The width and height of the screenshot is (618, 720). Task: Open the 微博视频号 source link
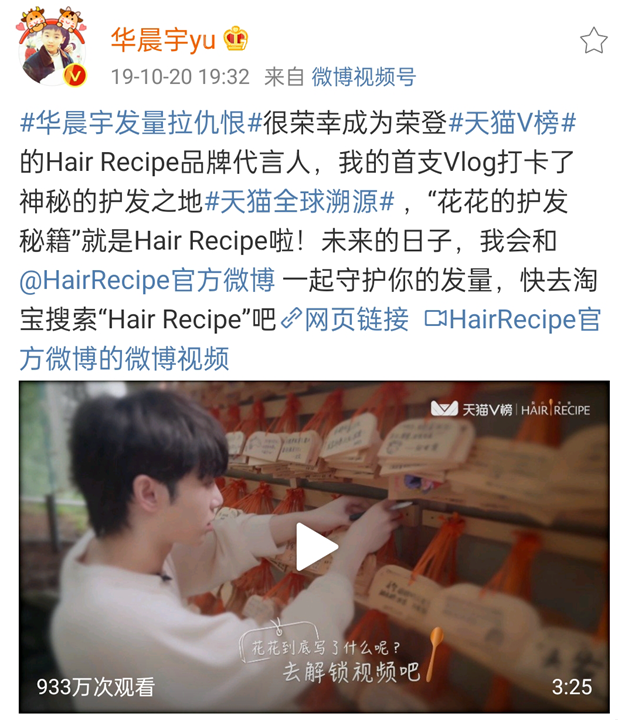tap(363, 77)
